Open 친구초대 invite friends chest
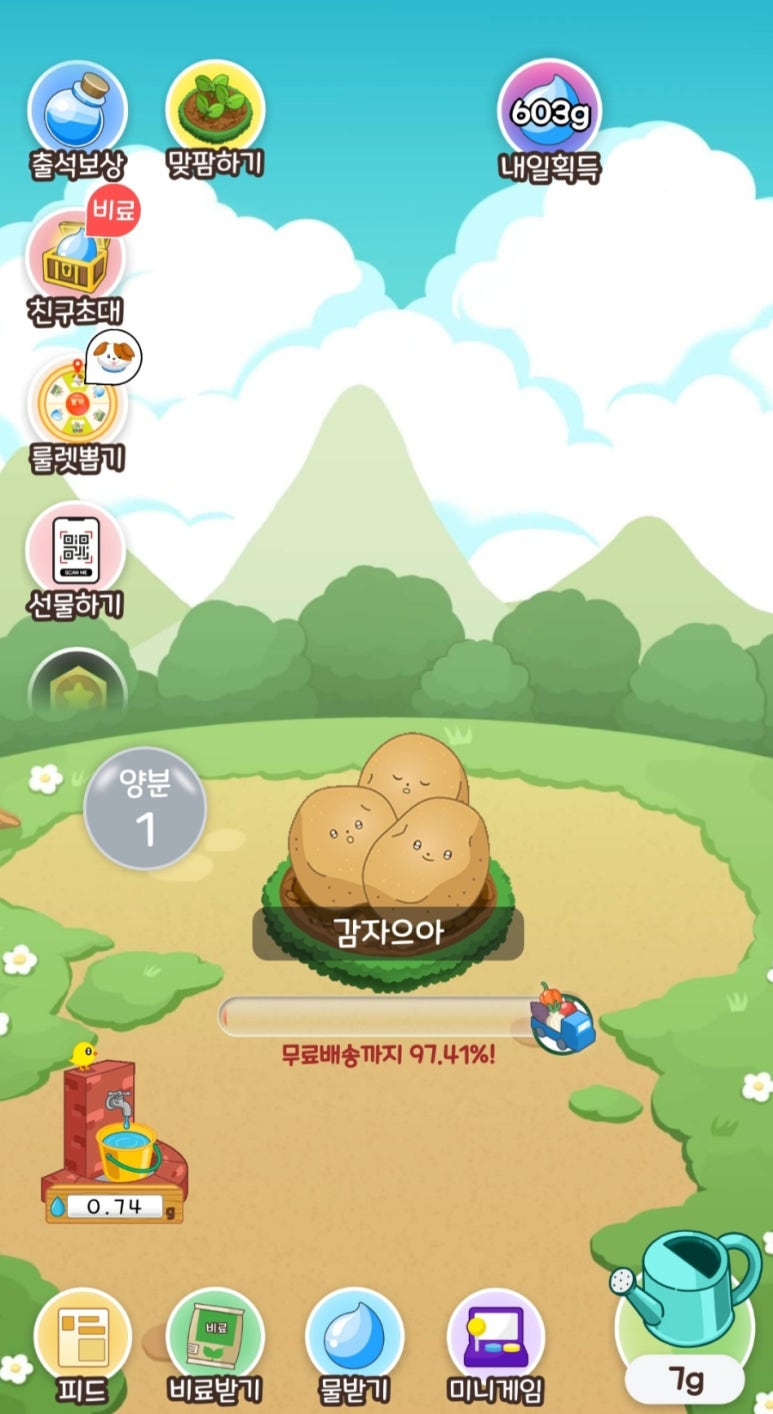This screenshot has height=1414, width=773. 75,258
